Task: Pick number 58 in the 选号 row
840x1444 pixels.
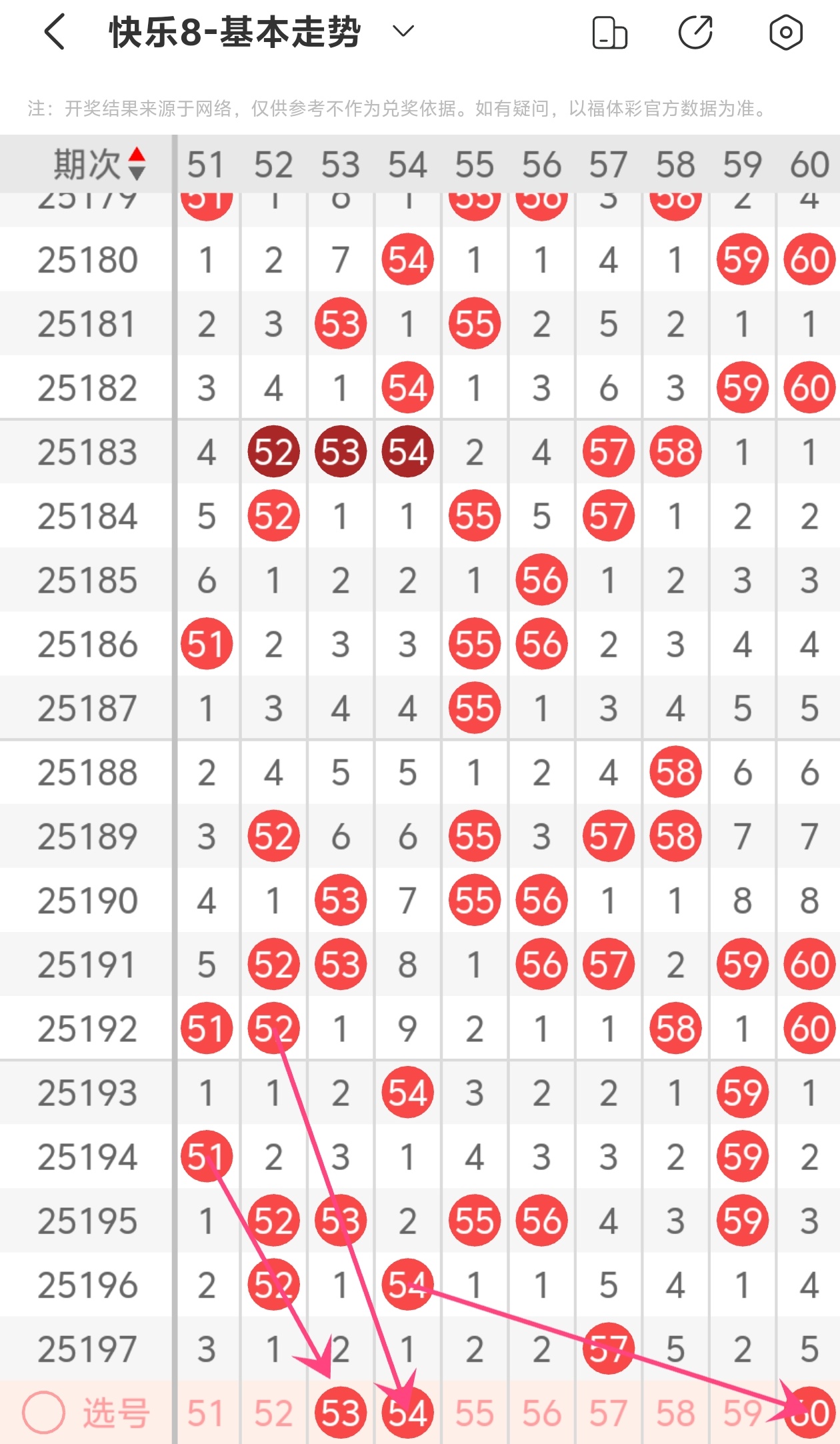Action: (x=675, y=1413)
